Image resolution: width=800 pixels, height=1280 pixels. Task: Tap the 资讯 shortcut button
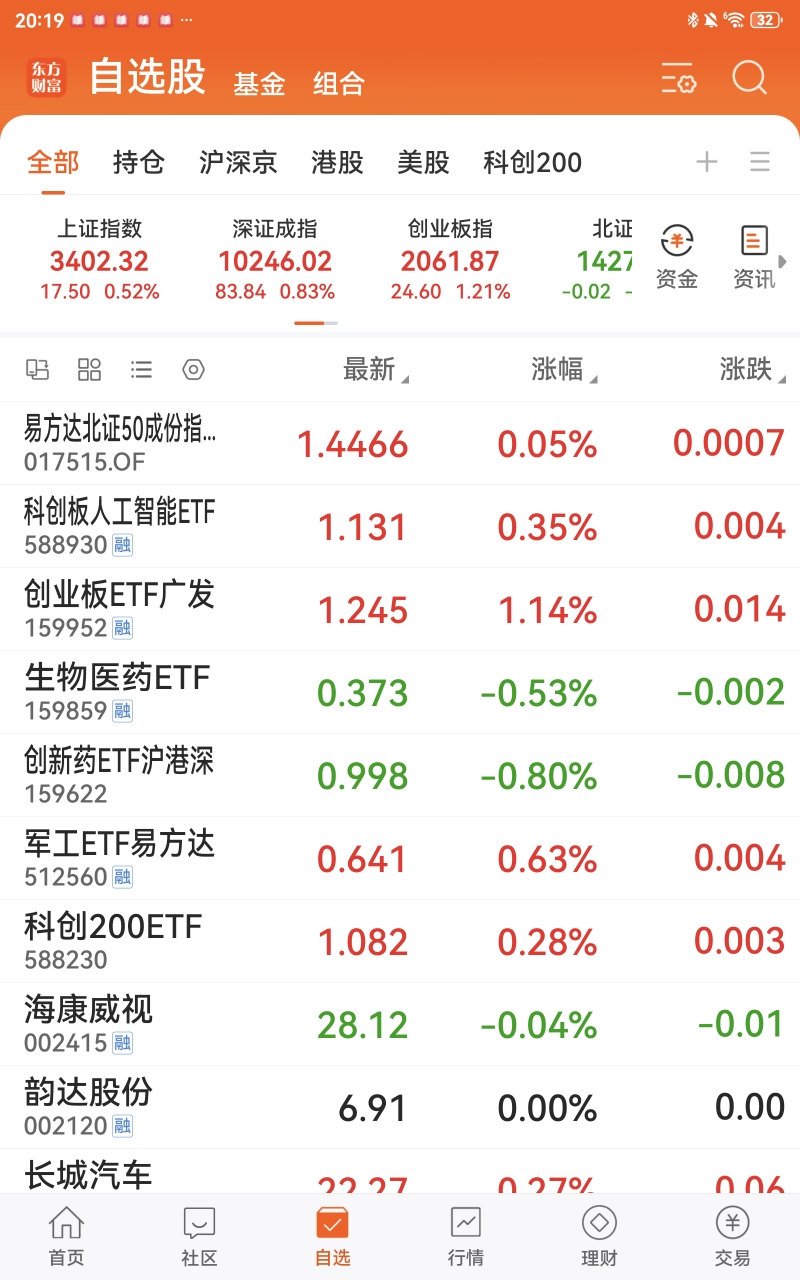(754, 257)
